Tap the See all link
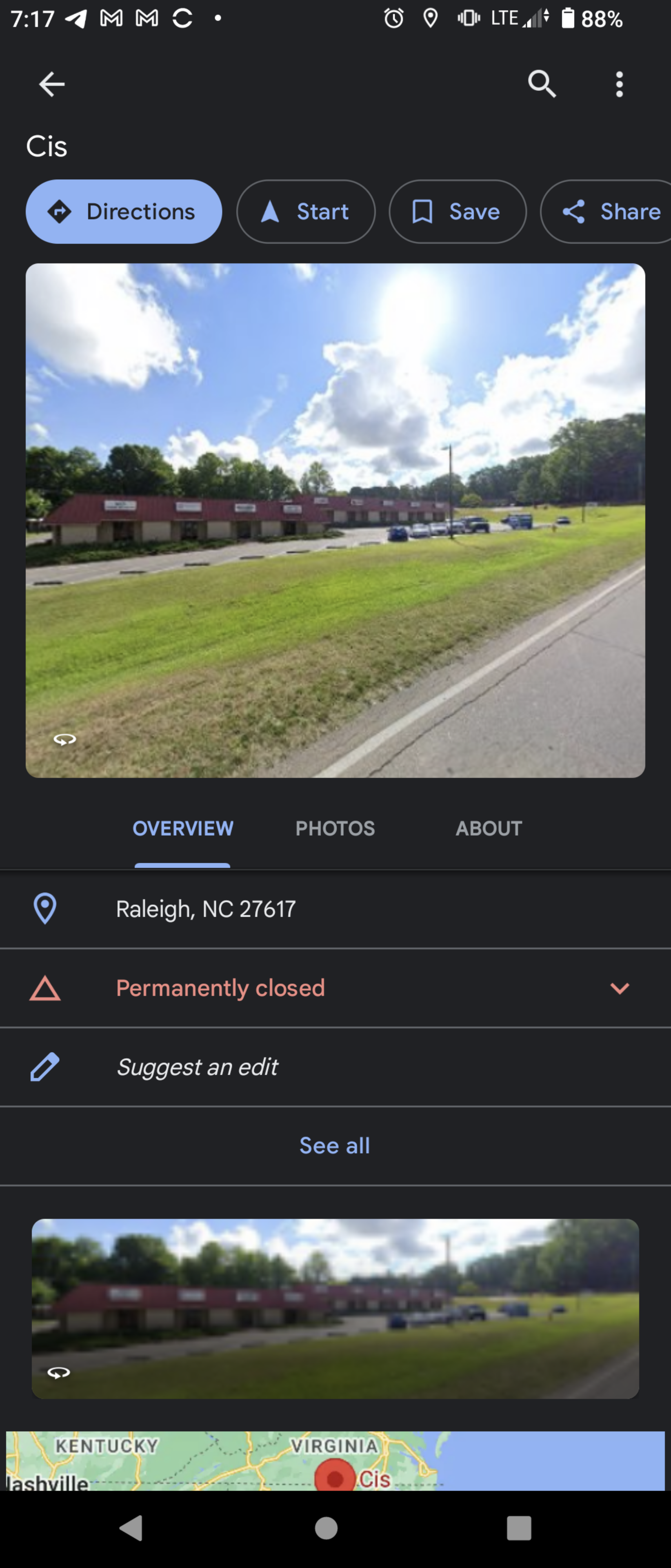The image size is (671, 1568). pyautogui.click(x=335, y=1145)
